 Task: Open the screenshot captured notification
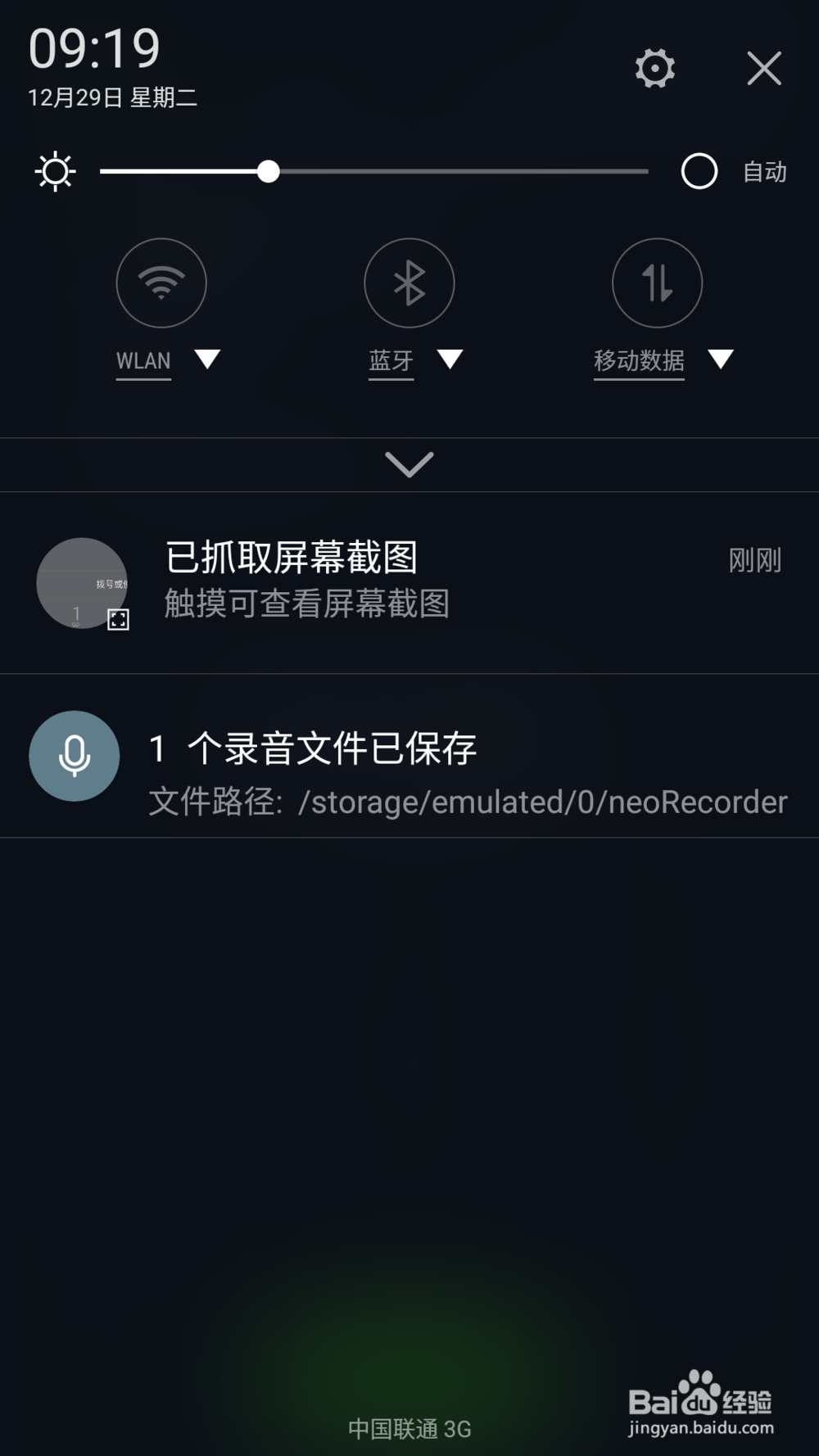pos(409,583)
